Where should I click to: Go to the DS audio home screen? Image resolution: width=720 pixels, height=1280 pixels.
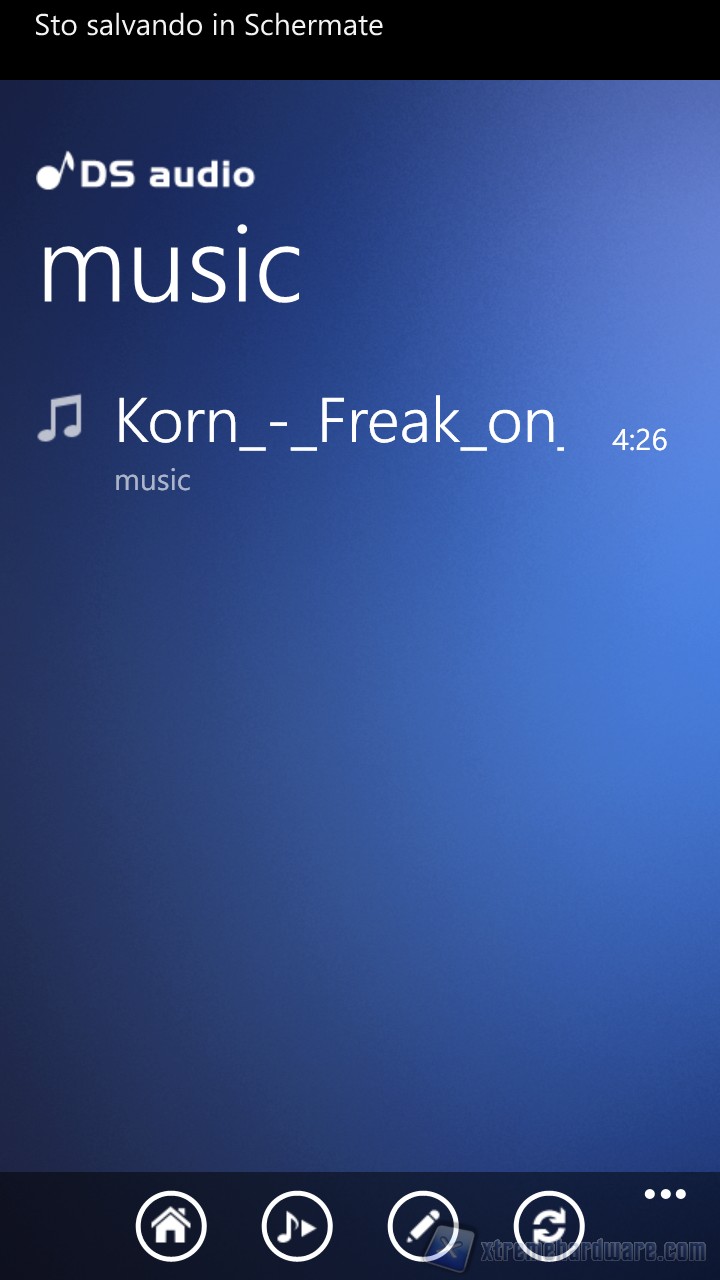pyautogui.click(x=171, y=1226)
